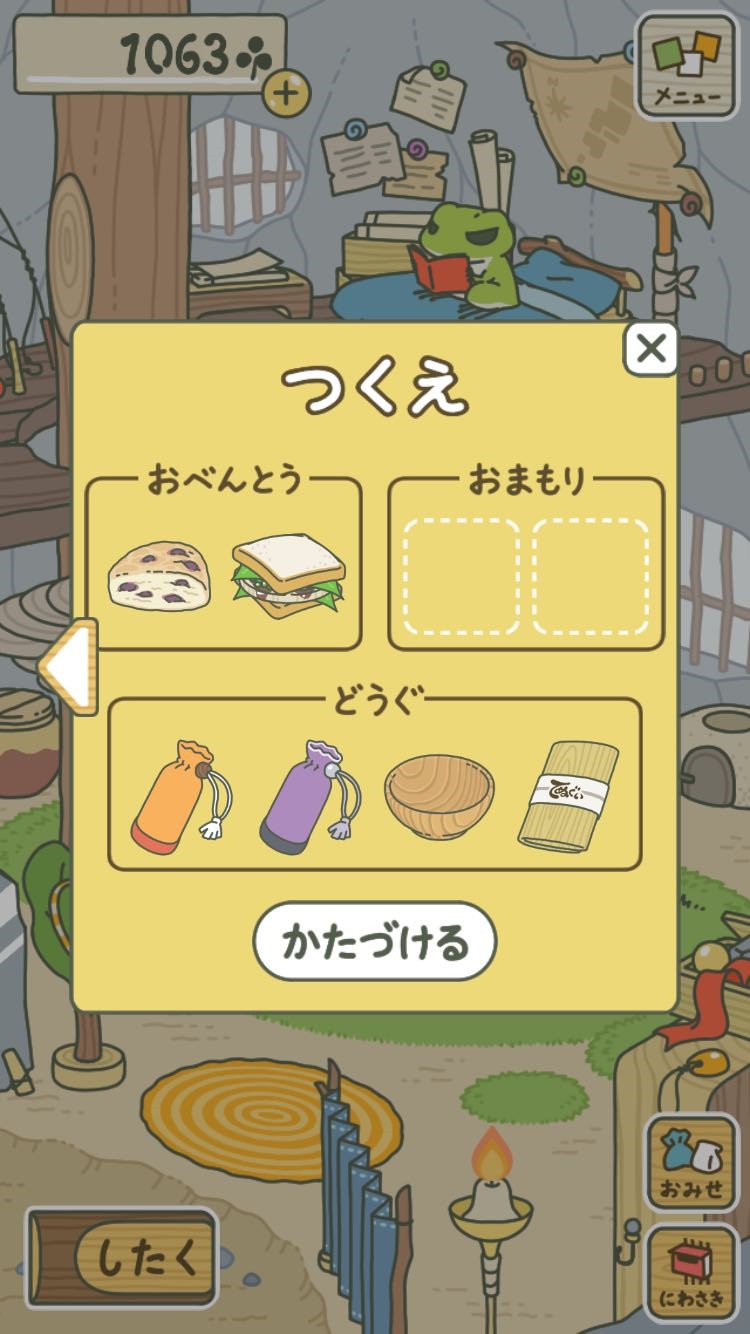Tap the left arrow to switch panels
The image size is (750, 1334).
(x=70, y=667)
